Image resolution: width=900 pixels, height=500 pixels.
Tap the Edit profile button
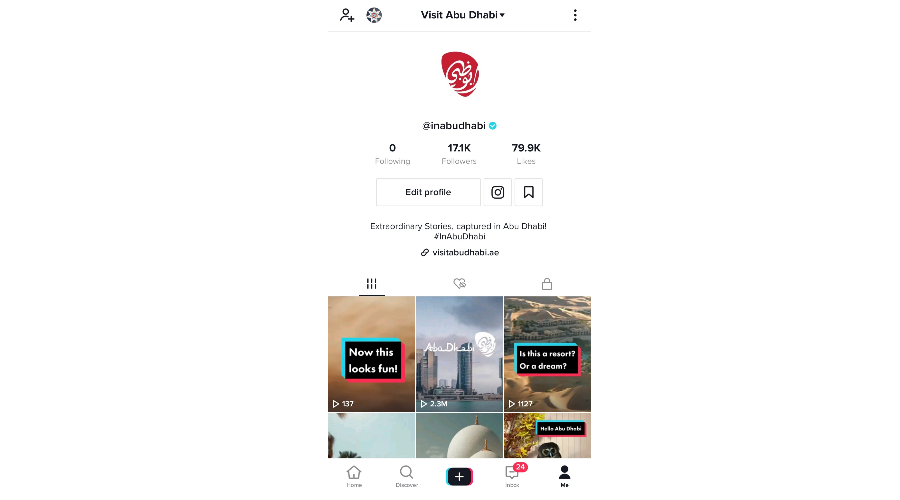428,192
